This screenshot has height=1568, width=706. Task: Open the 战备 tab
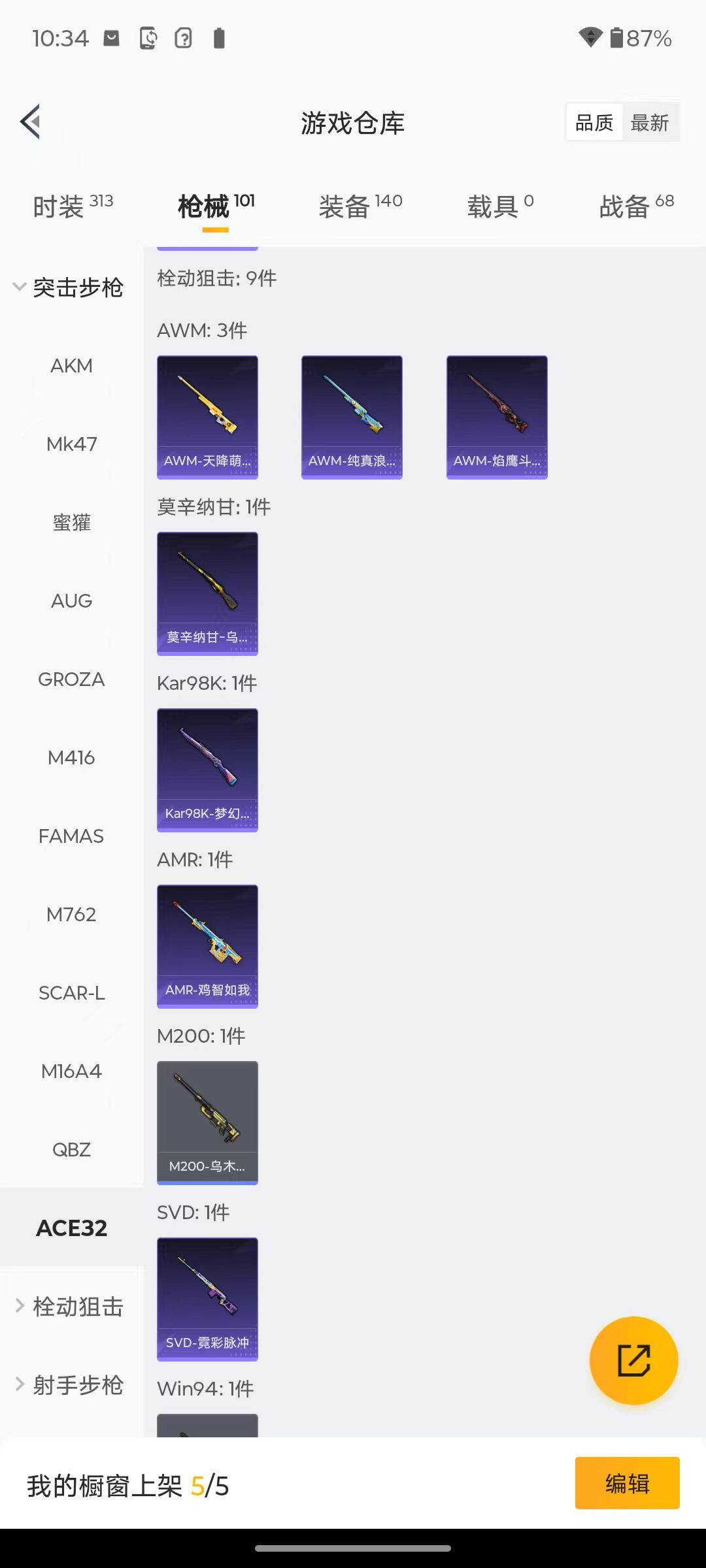(x=636, y=206)
